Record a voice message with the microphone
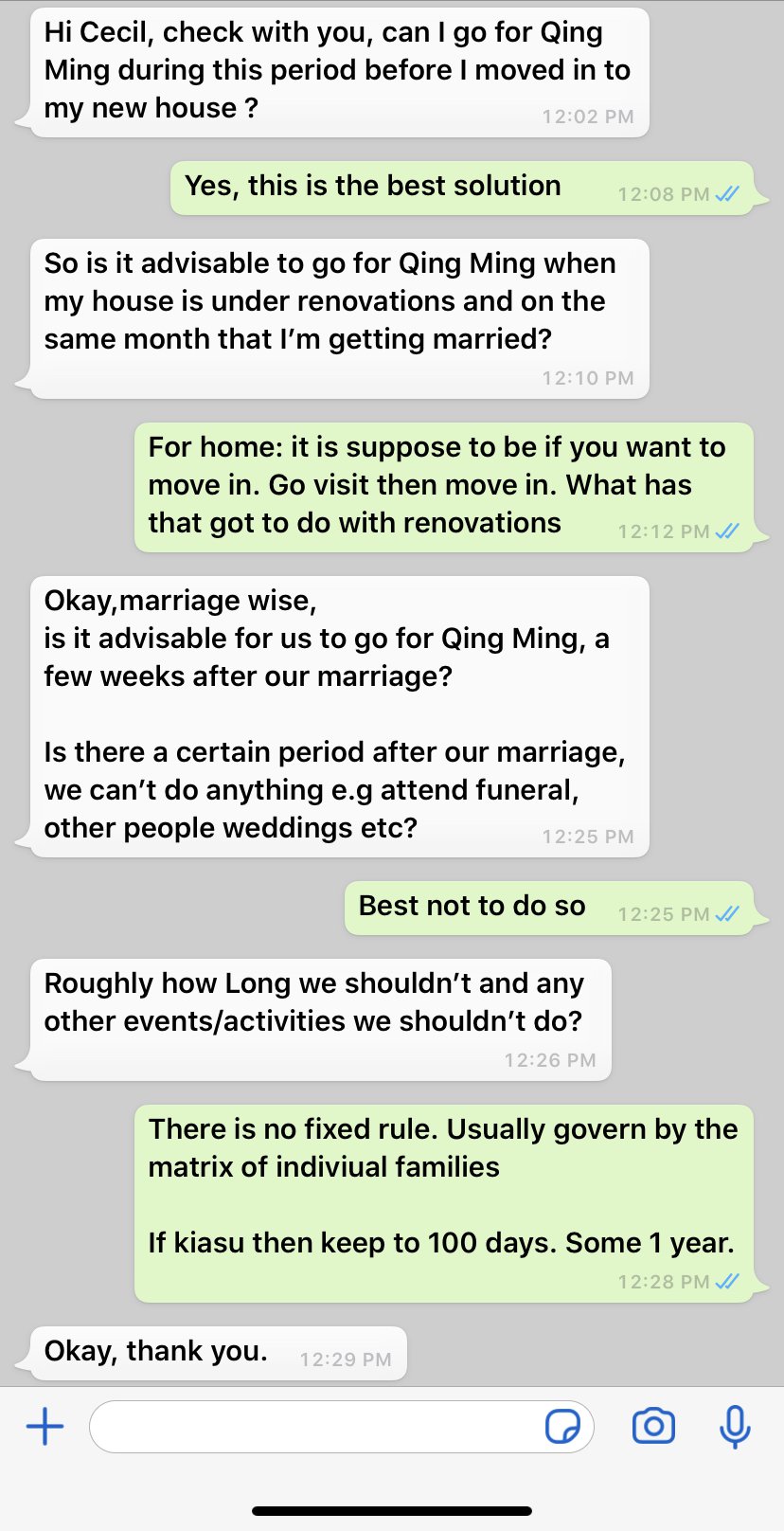784x1531 pixels. [x=735, y=1426]
